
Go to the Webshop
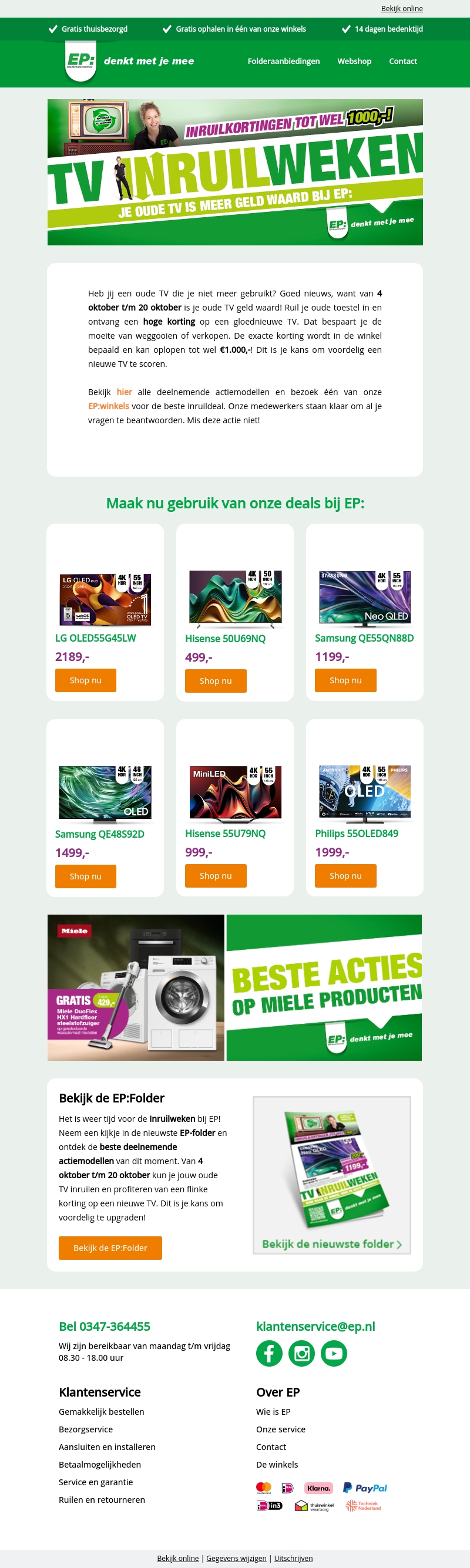(354, 61)
